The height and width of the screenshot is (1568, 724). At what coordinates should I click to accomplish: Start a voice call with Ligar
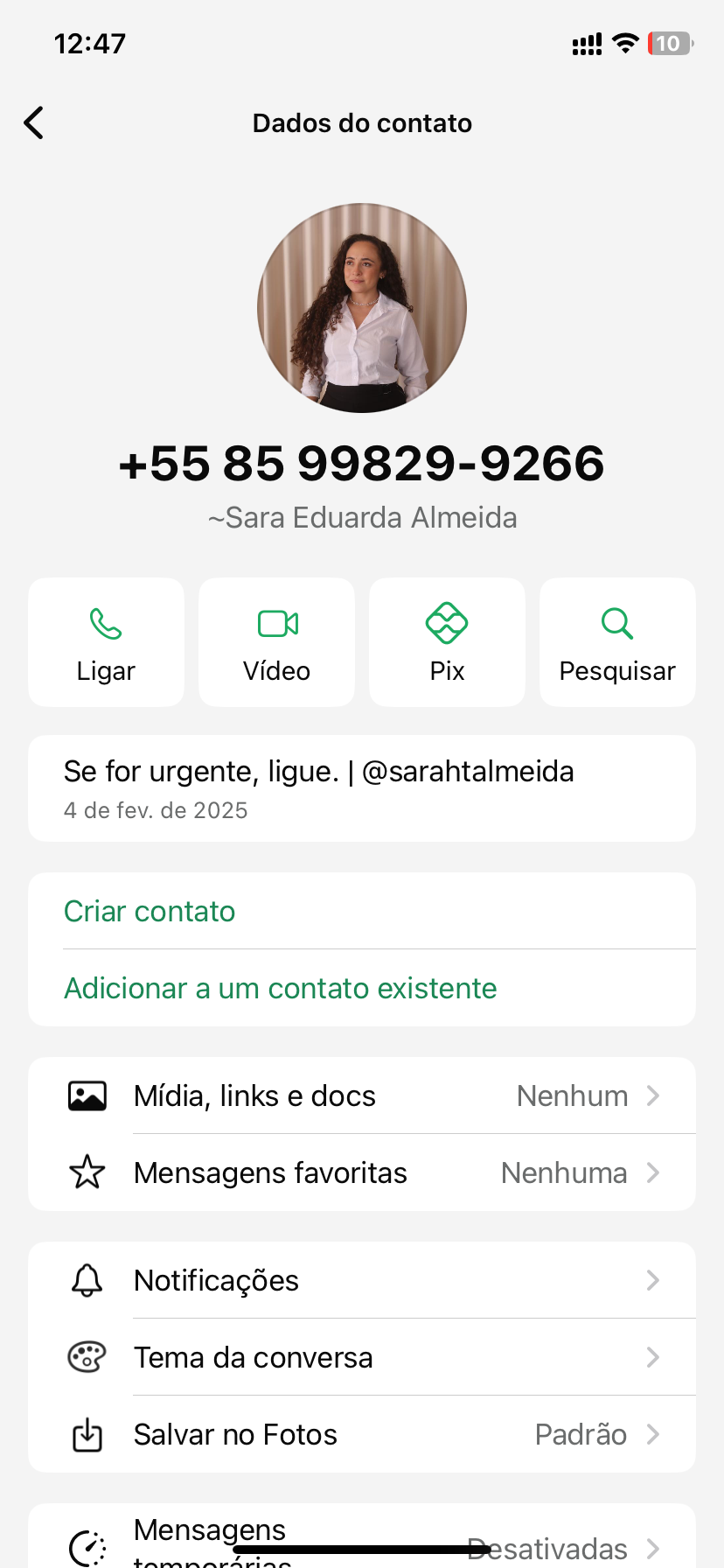pos(106,642)
